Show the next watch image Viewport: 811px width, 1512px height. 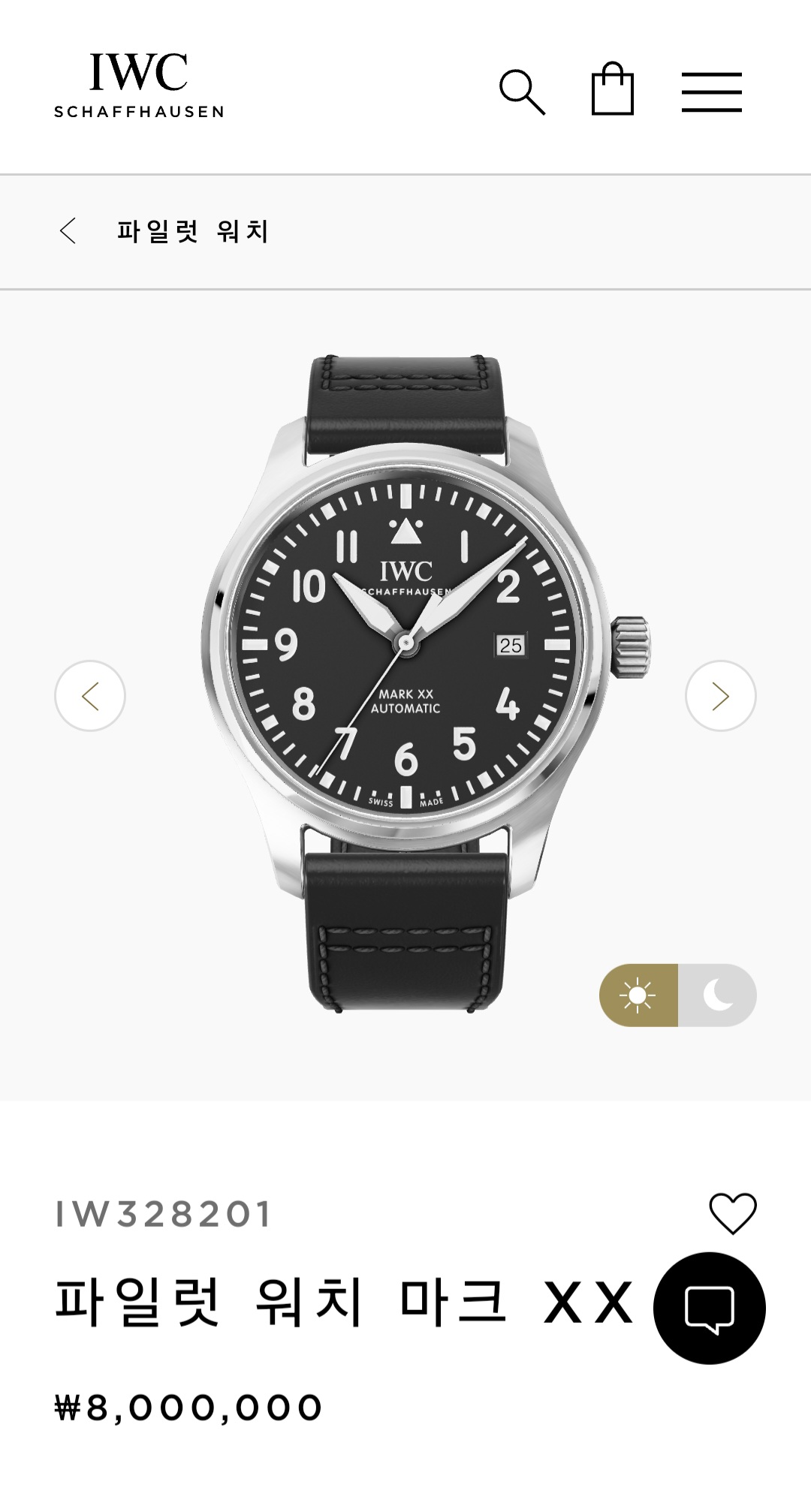click(x=720, y=696)
